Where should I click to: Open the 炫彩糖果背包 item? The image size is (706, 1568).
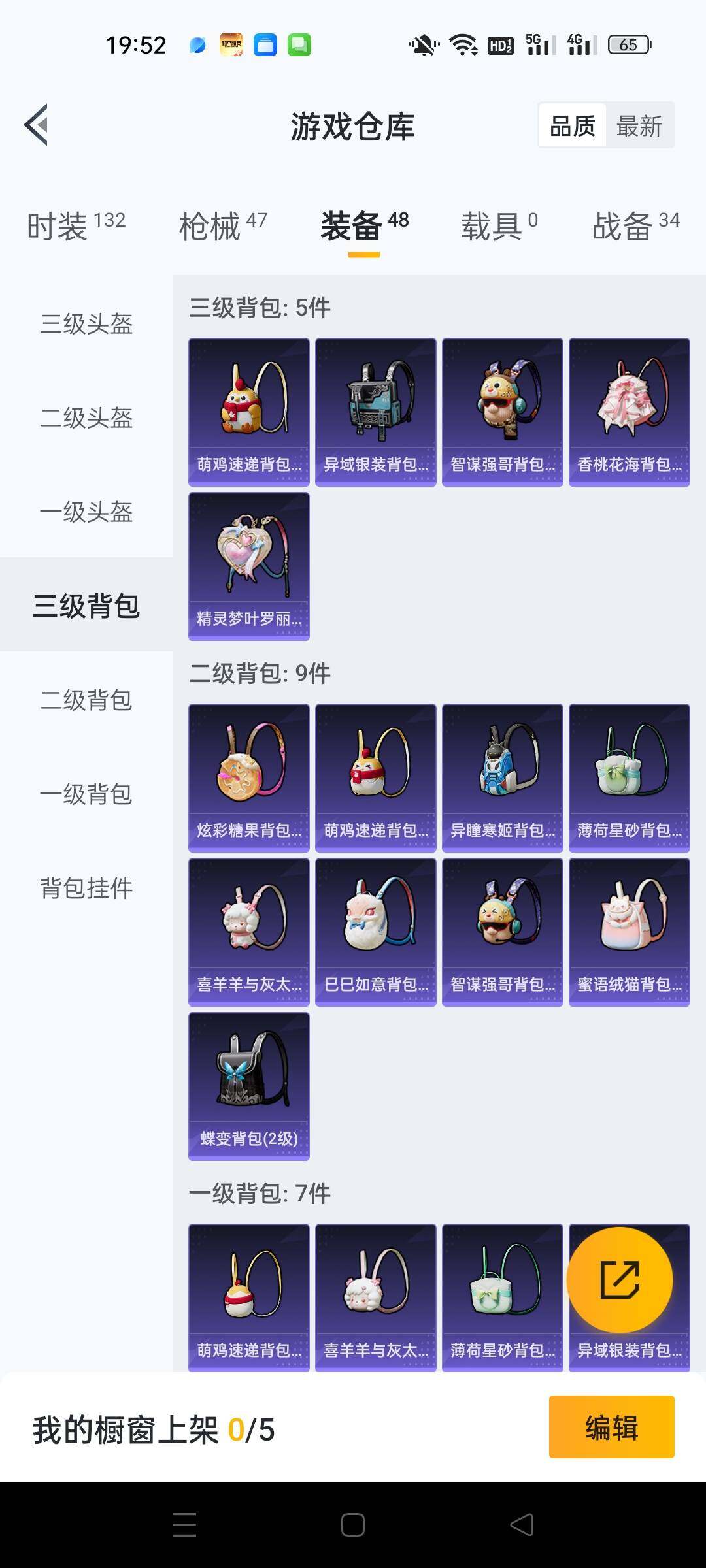click(x=248, y=777)
